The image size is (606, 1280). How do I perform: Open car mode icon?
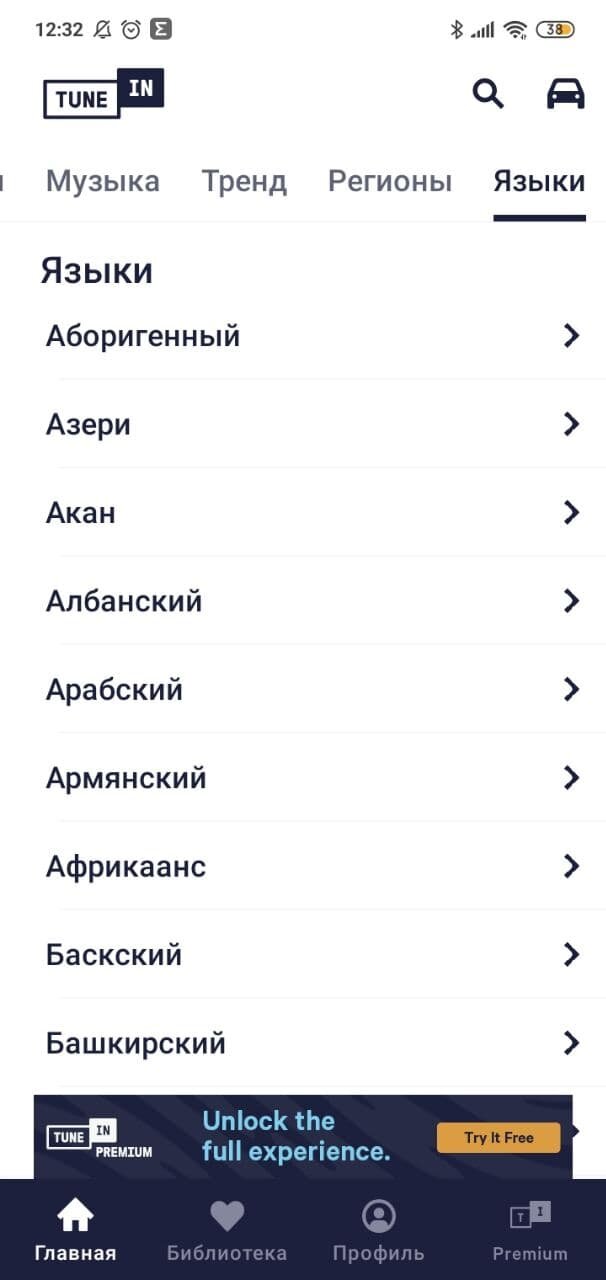pos(565,94)
